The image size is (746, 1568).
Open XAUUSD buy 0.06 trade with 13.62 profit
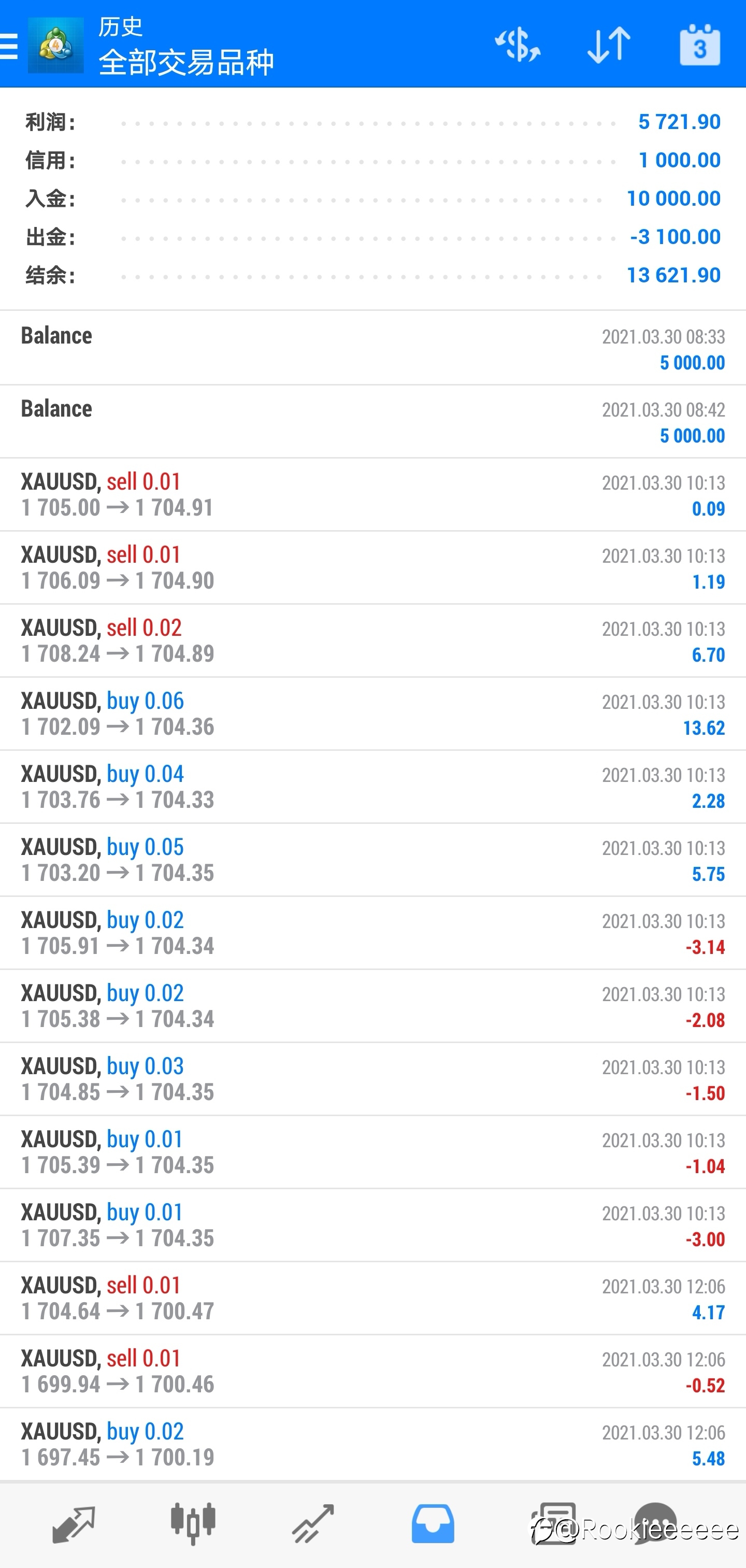(373, 714)
